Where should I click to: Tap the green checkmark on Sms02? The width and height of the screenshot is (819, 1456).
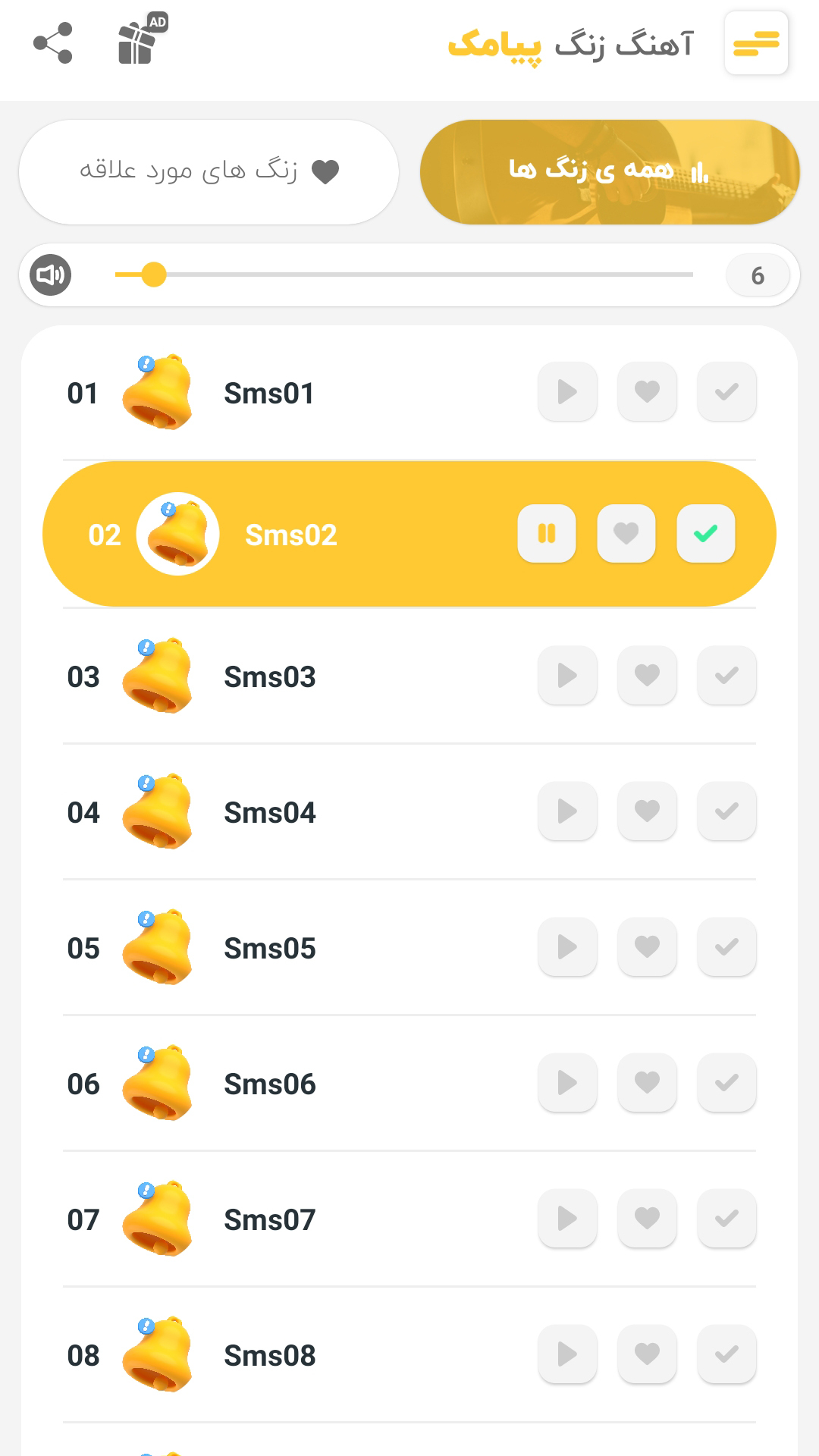pos(706,534)
